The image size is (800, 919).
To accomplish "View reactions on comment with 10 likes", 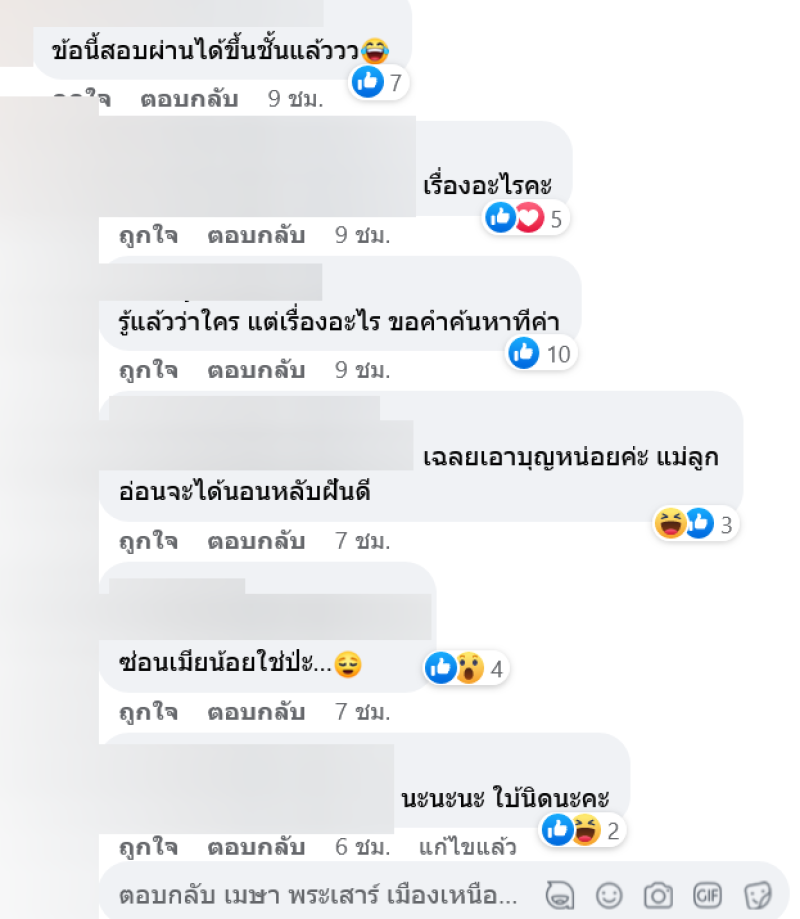I will (x=541, y=352).
